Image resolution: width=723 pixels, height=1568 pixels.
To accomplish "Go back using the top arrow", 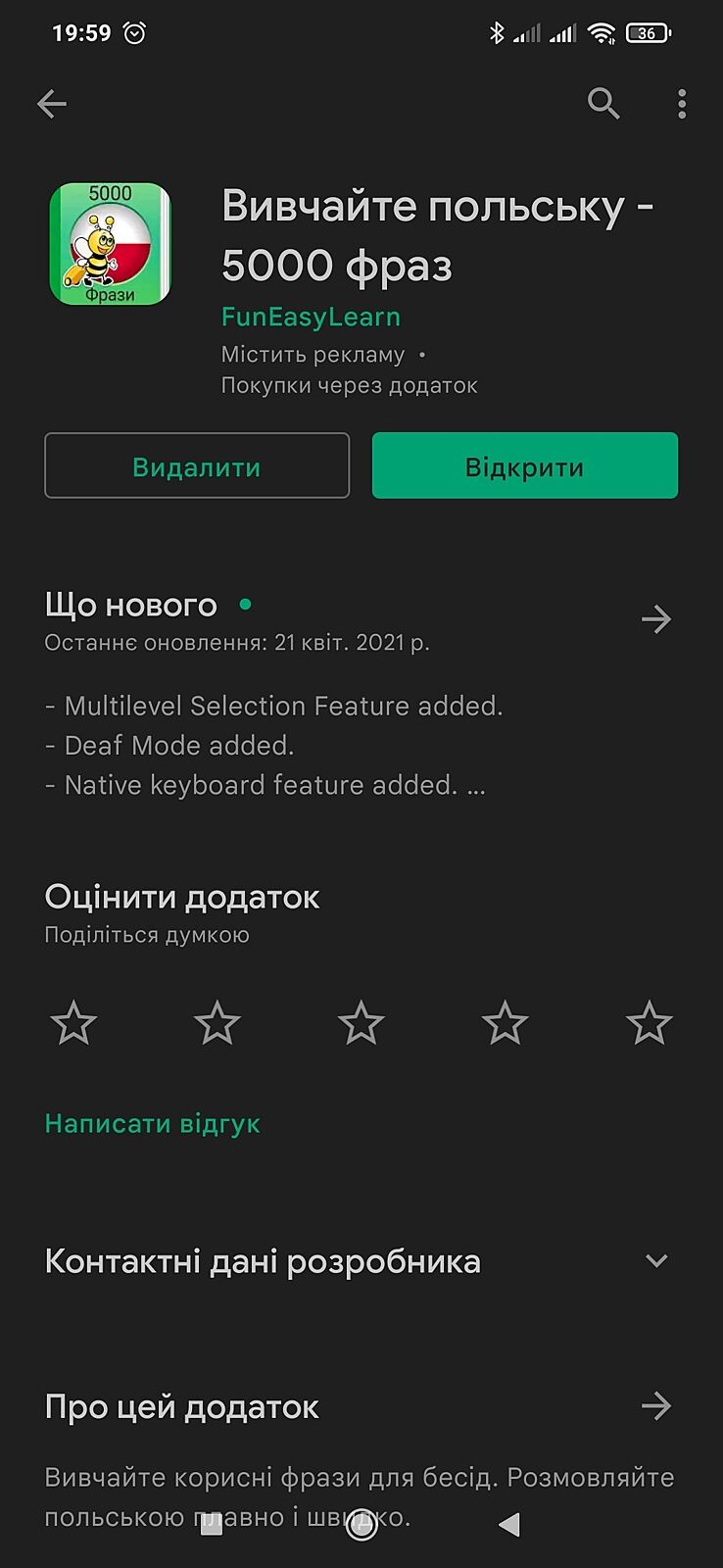I will (52, 104).
